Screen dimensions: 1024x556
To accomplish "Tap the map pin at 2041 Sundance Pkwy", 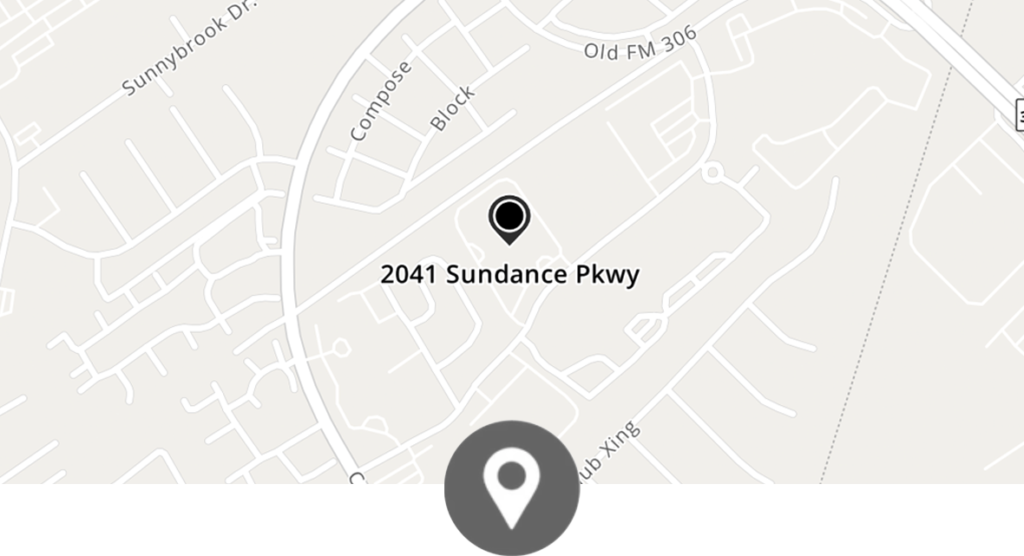I will 509,218.
